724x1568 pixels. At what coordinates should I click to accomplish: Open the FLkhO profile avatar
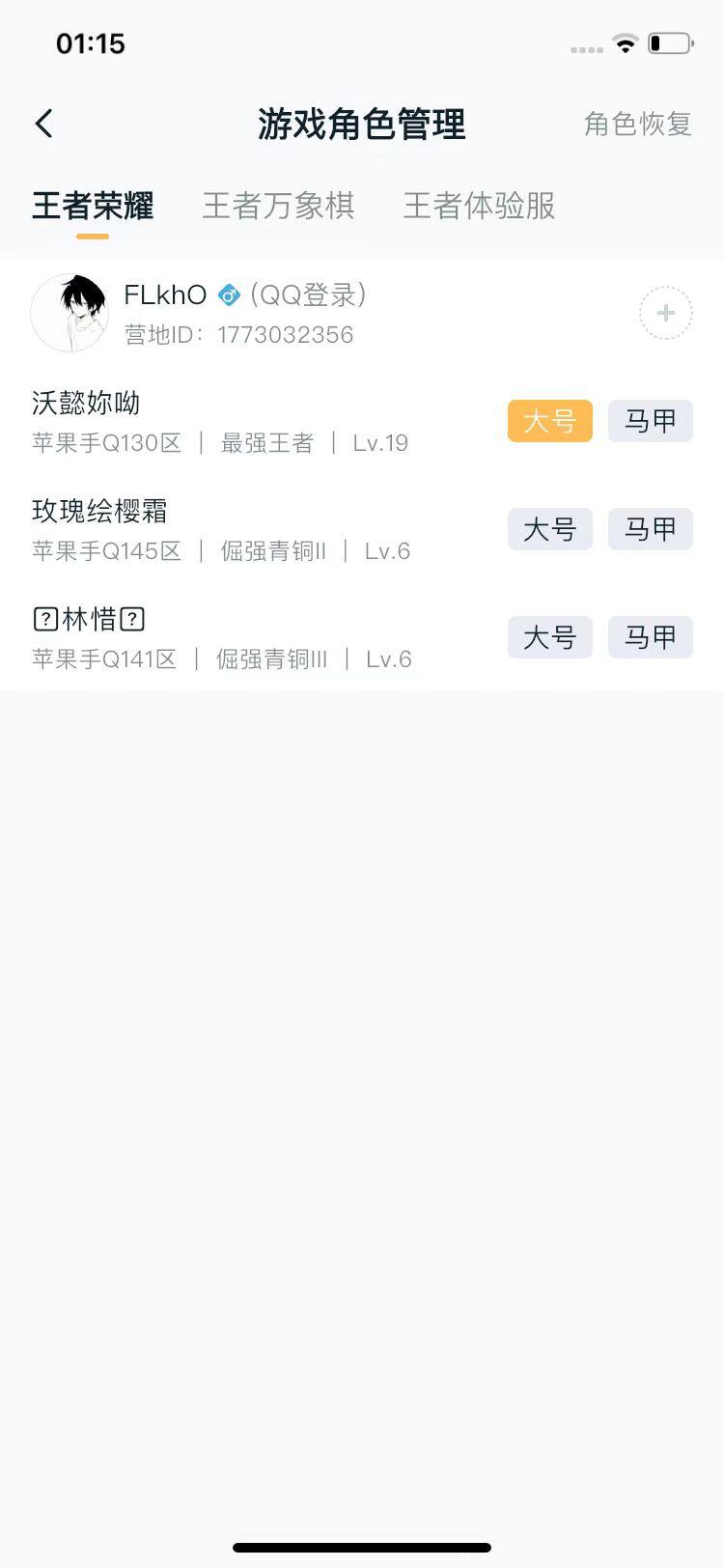(x=70, y=313)
